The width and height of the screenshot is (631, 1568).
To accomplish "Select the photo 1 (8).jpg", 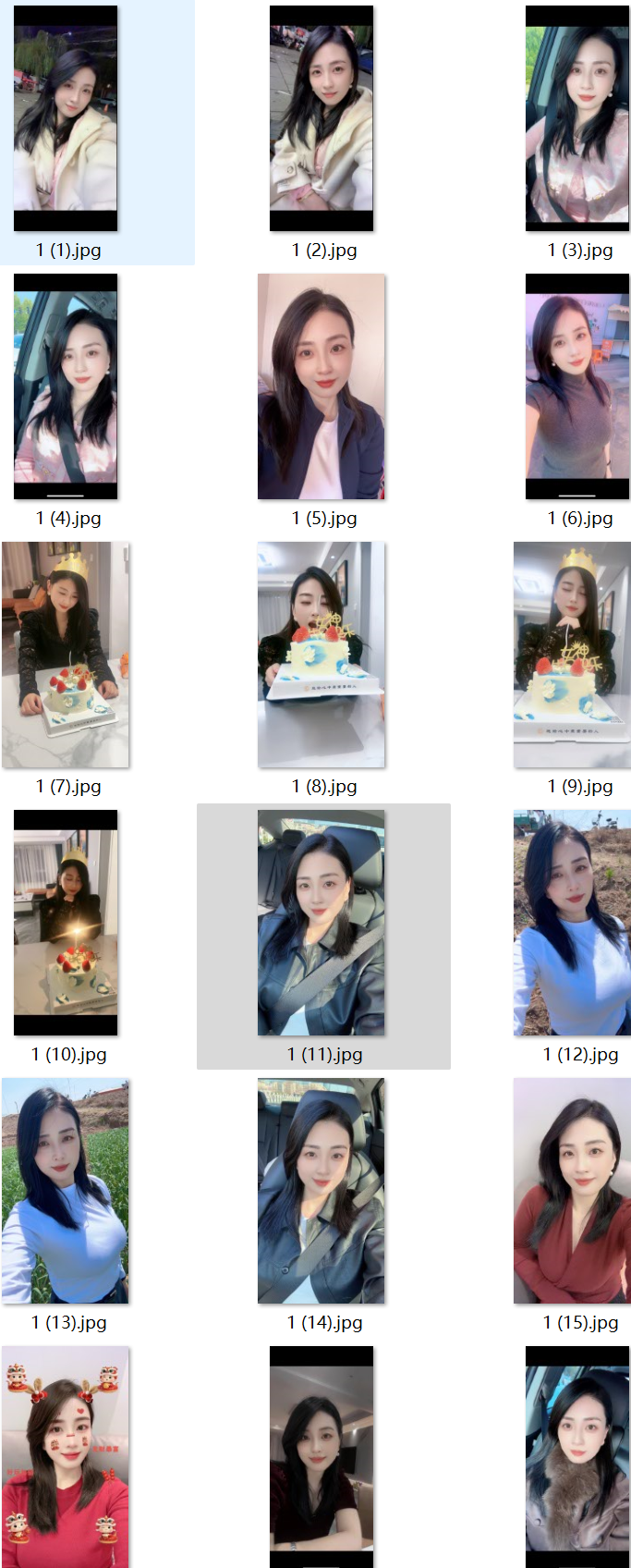I will point(322,655).
